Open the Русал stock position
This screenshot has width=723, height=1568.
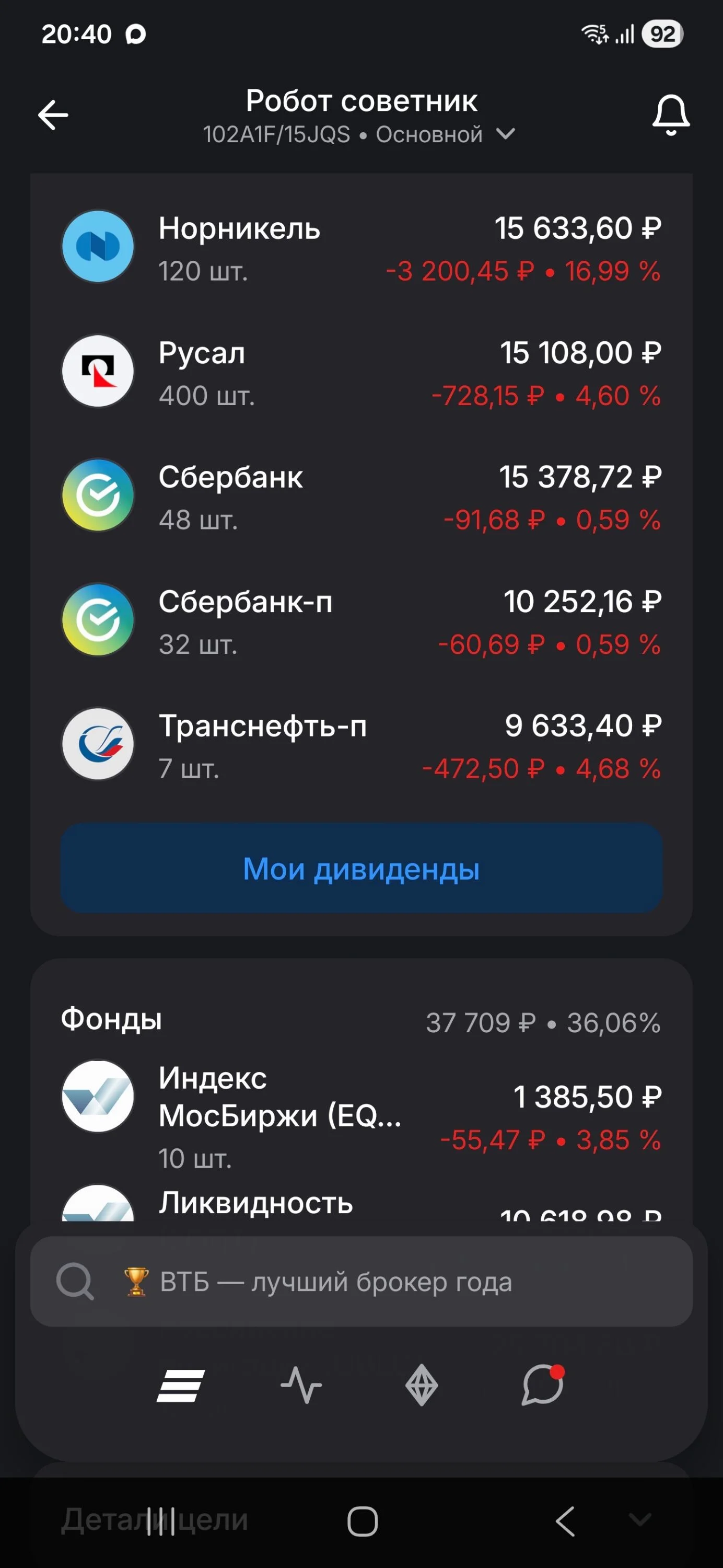[361, 372]
